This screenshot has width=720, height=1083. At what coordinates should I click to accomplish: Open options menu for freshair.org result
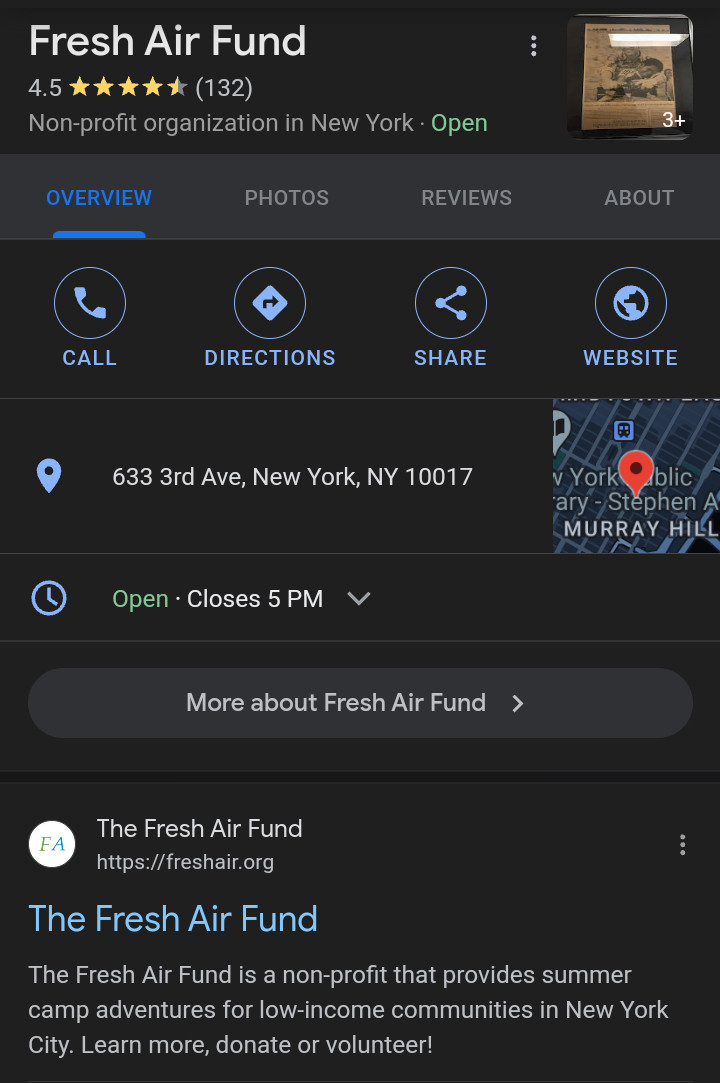tap(682, 845)
